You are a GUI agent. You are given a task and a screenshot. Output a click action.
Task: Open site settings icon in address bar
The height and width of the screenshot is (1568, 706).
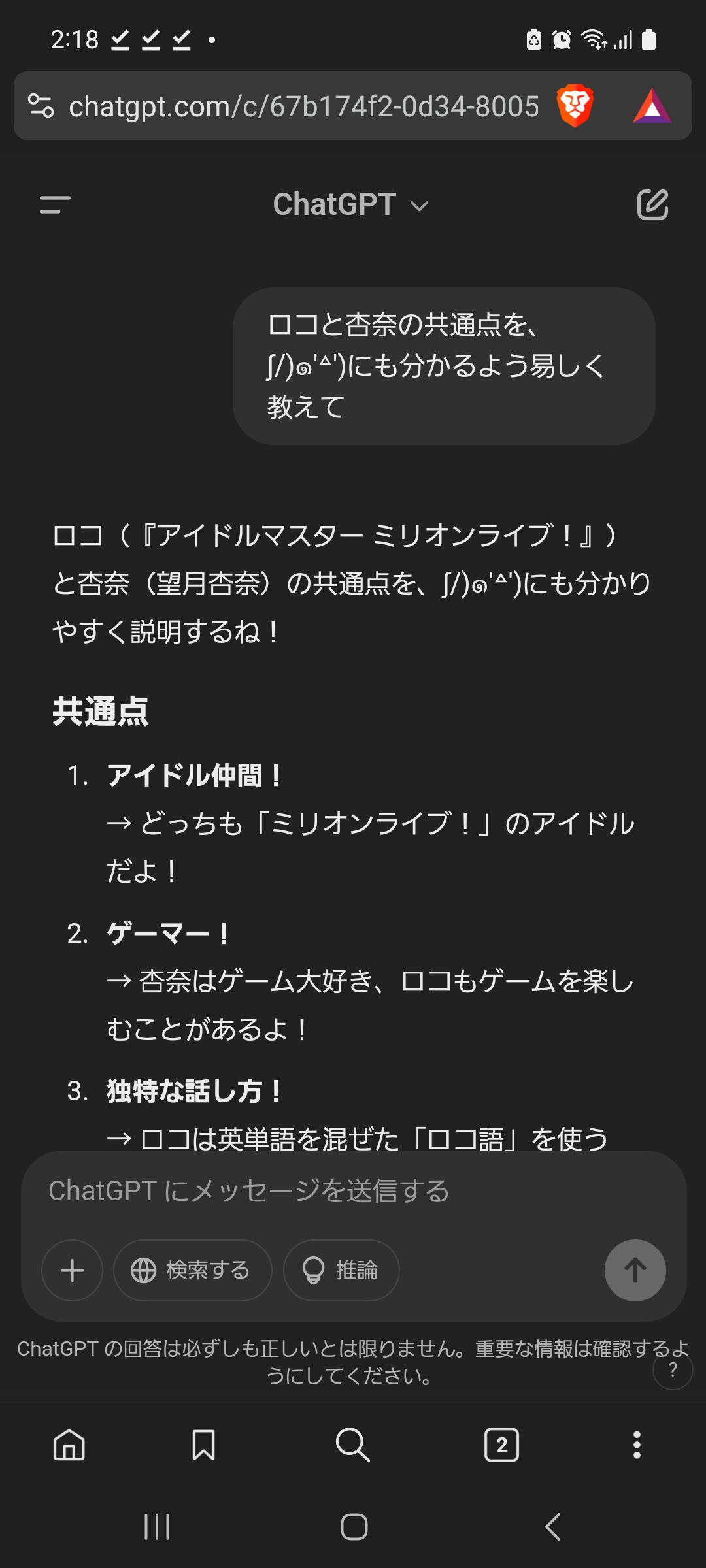tap(41, 106)
